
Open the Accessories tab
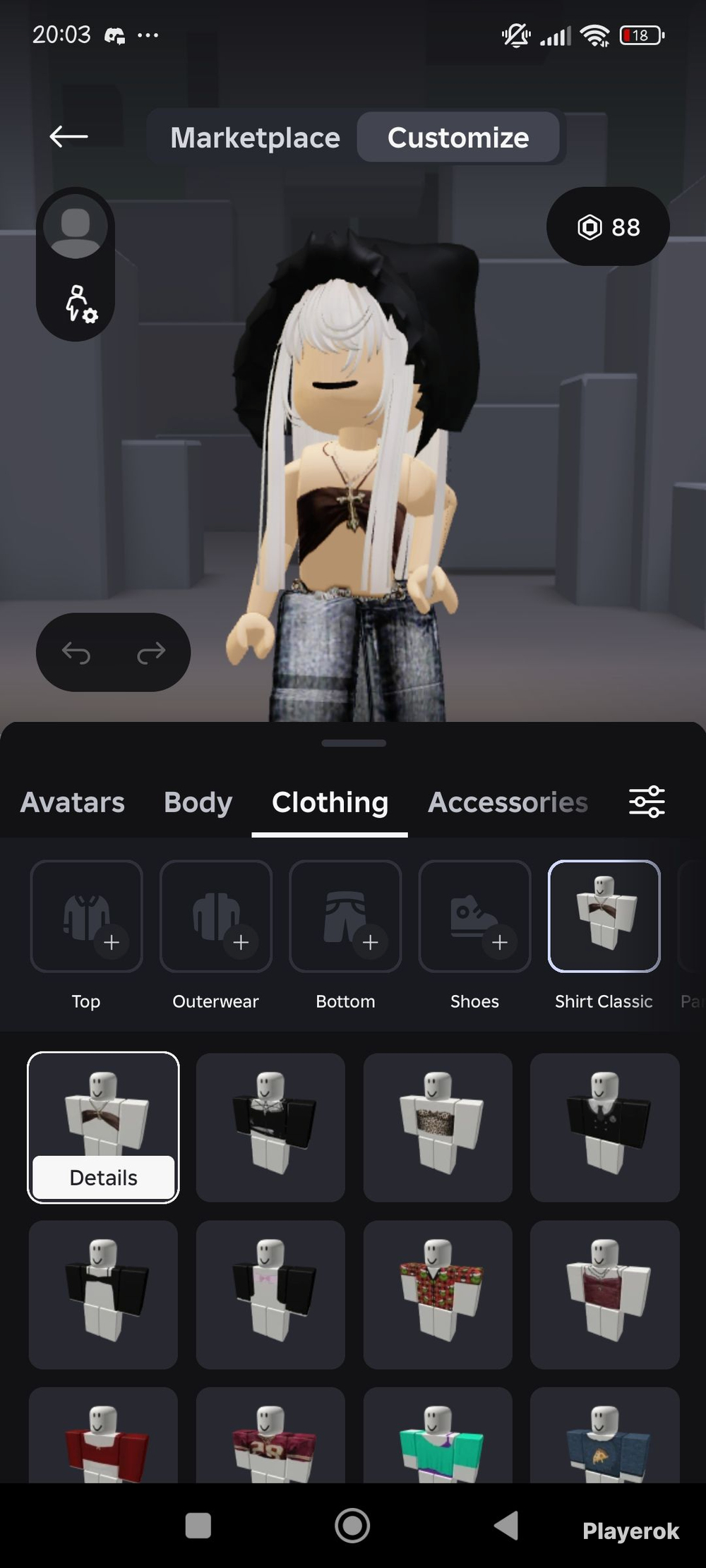click(x=508, y=802)
